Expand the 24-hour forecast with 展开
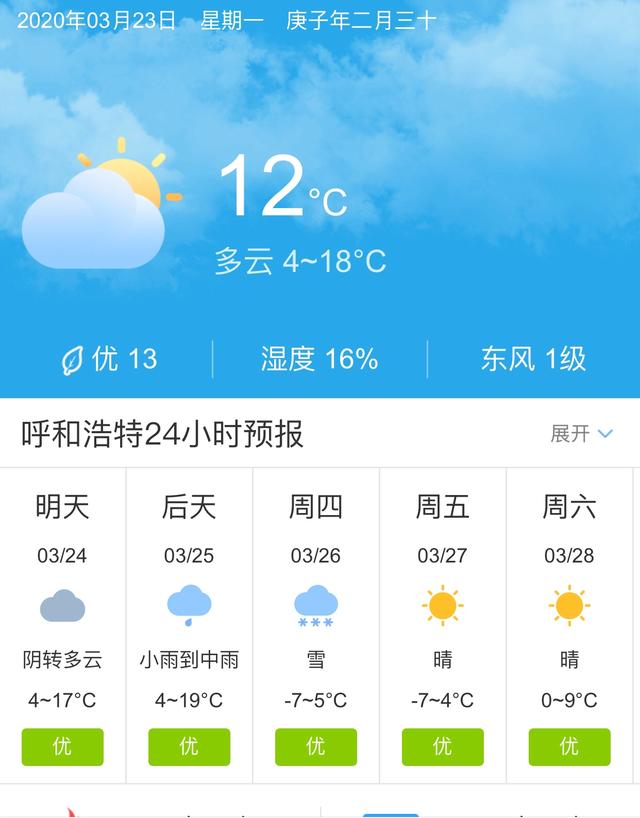The image size is (640, 818). [581, 434]
